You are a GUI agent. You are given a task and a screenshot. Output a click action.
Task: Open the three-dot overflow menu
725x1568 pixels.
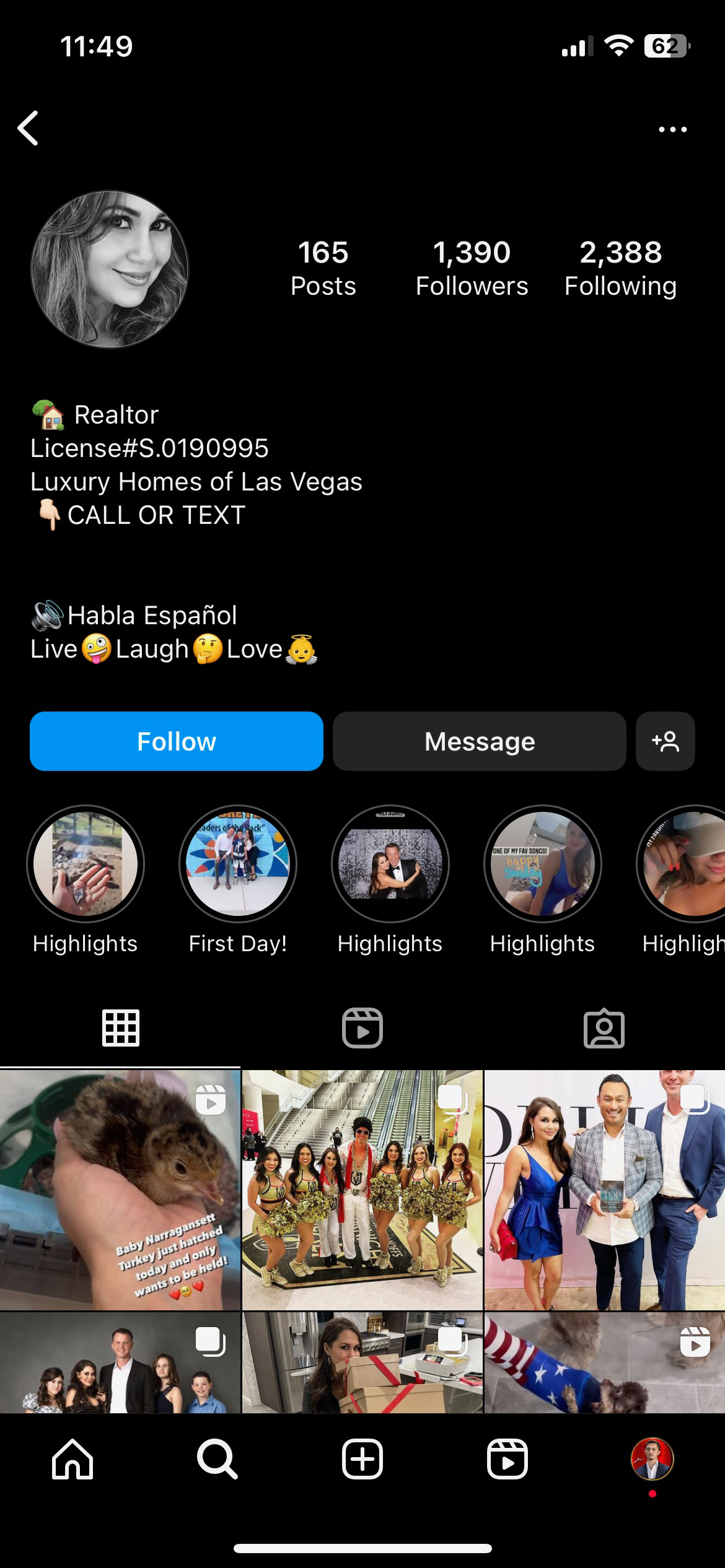coord(672,129)
